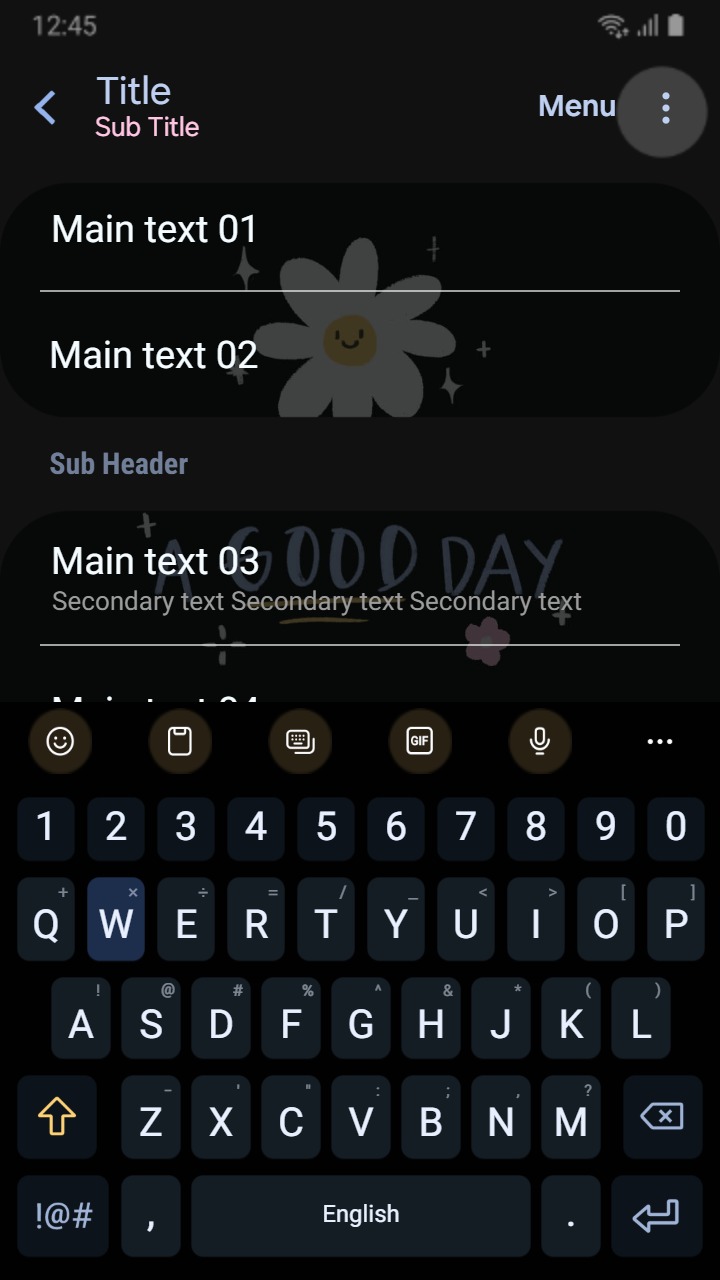720x1280 pixels.
Task: Tap the Enter key
Action: coord(657,1215)
